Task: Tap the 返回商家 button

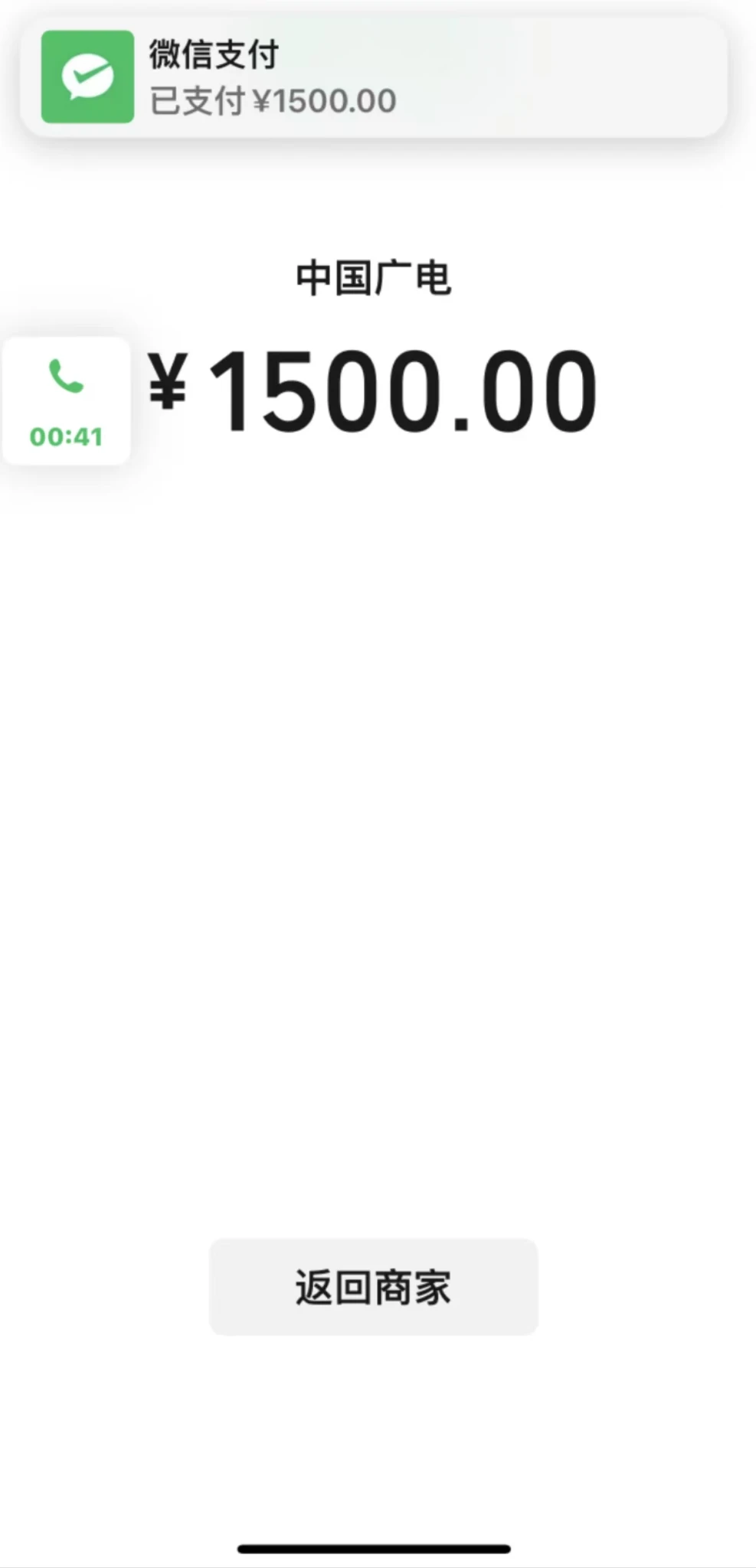Action: (x=373, y=1287)
